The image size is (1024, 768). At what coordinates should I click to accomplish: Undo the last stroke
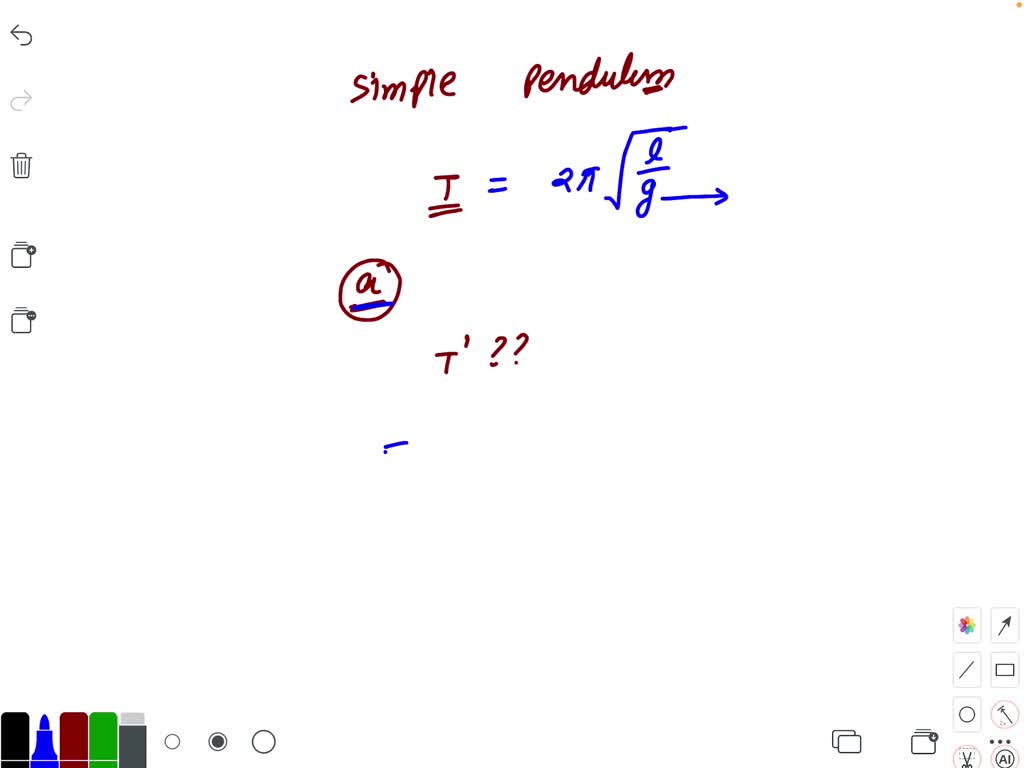point(21,36)
